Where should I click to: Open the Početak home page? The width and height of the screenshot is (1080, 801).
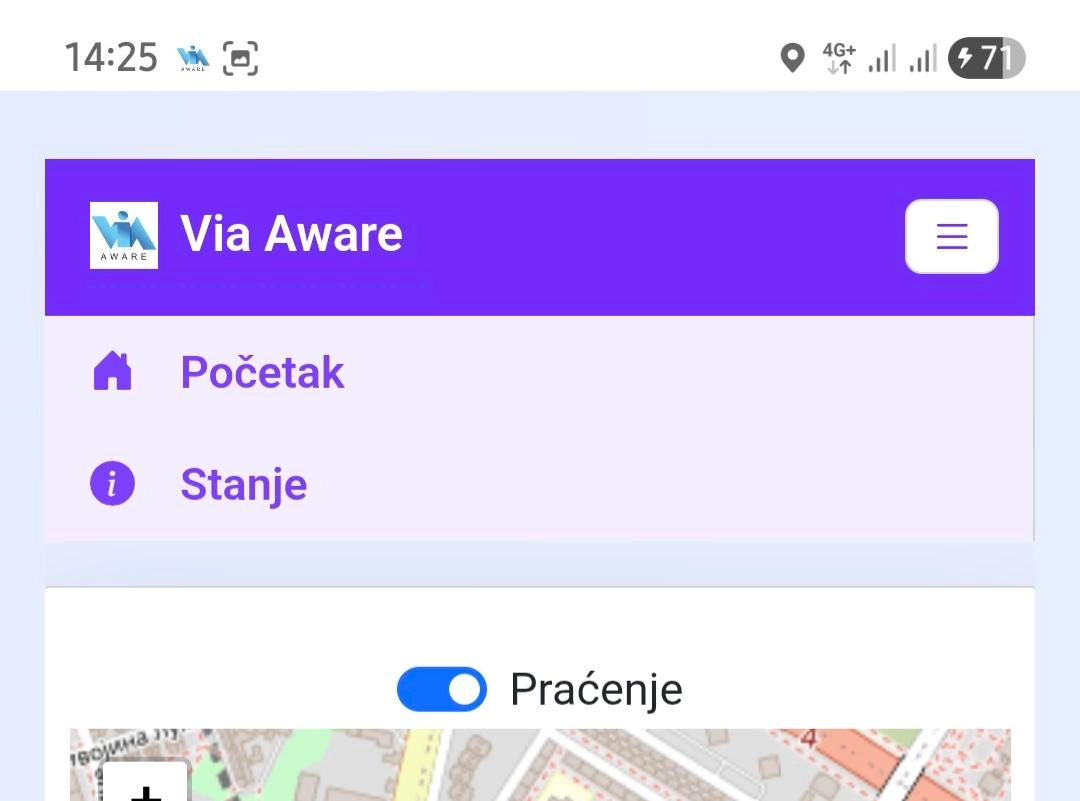click(262, 372)
